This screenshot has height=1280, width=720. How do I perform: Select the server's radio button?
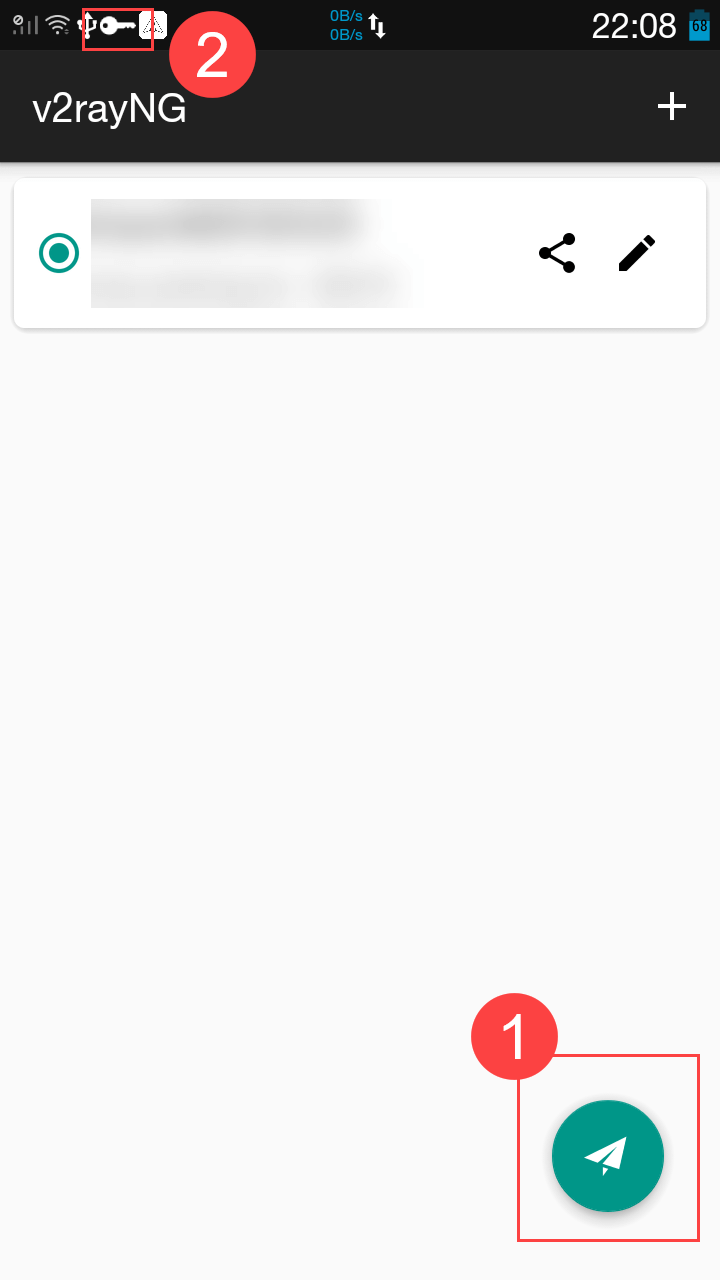pyautogui.click(x=59, y=253)
